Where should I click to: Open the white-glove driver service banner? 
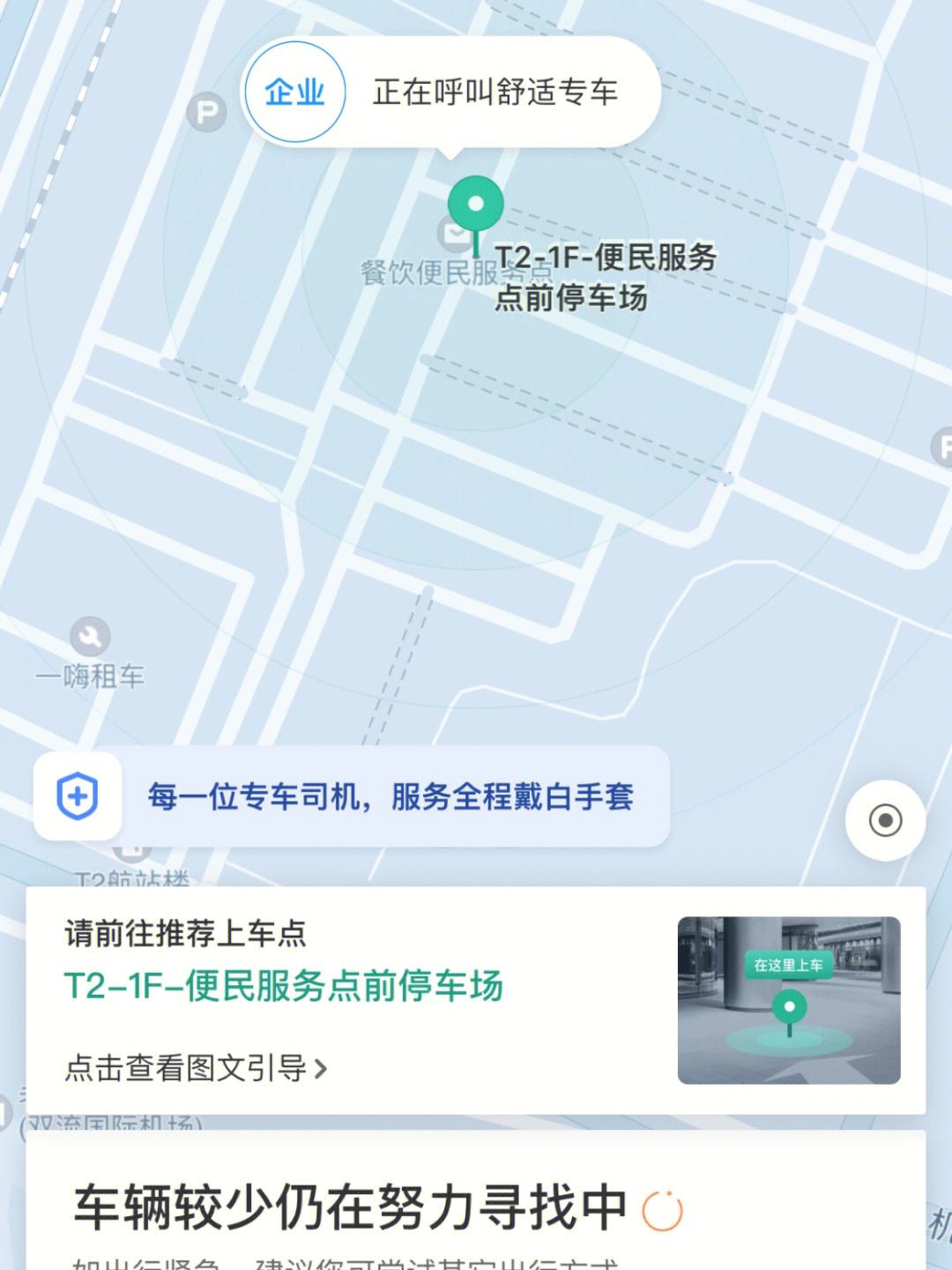click(x=351, y=796)
